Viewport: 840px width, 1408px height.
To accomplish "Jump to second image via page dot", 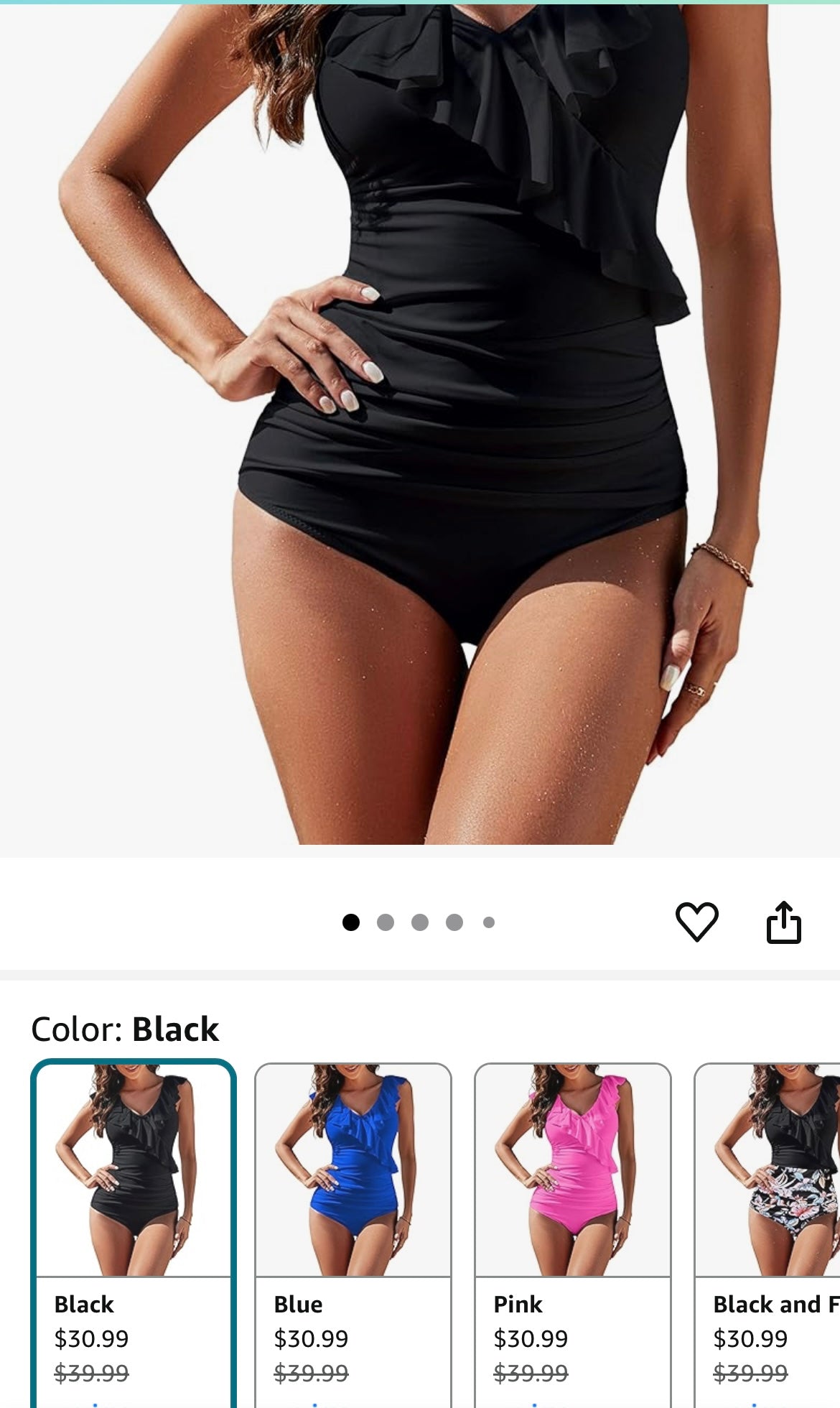I will (386, 922).
